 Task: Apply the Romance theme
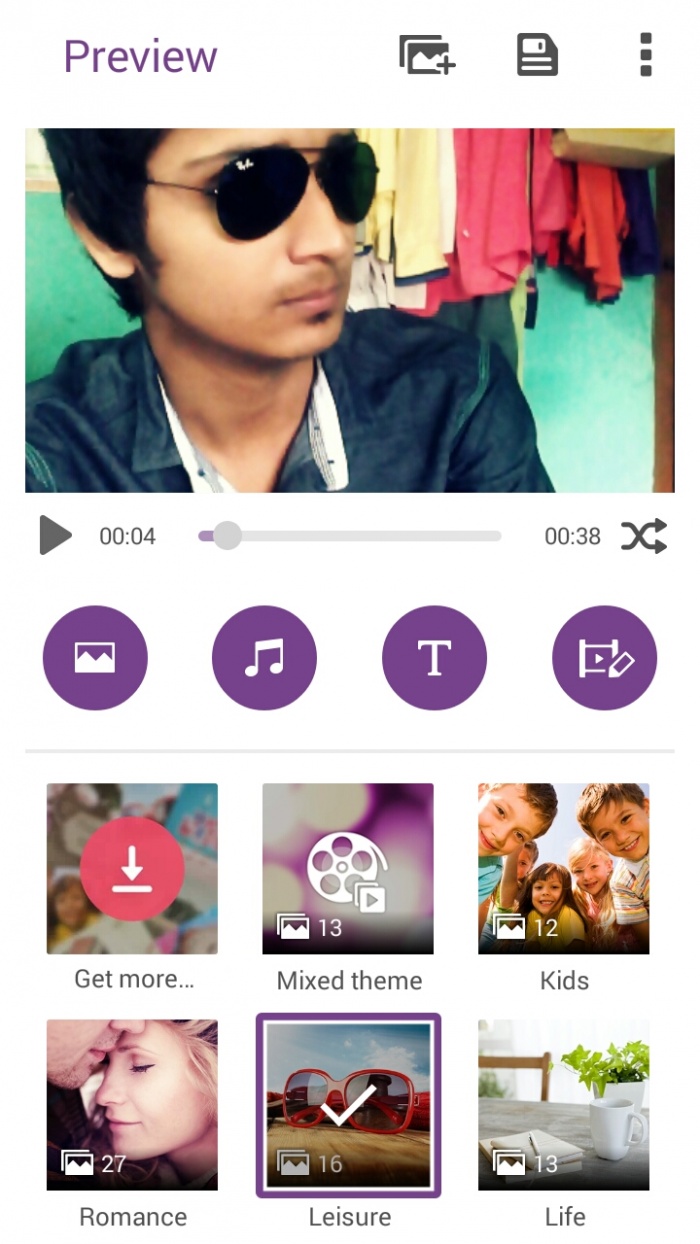tap(132, 1104)
